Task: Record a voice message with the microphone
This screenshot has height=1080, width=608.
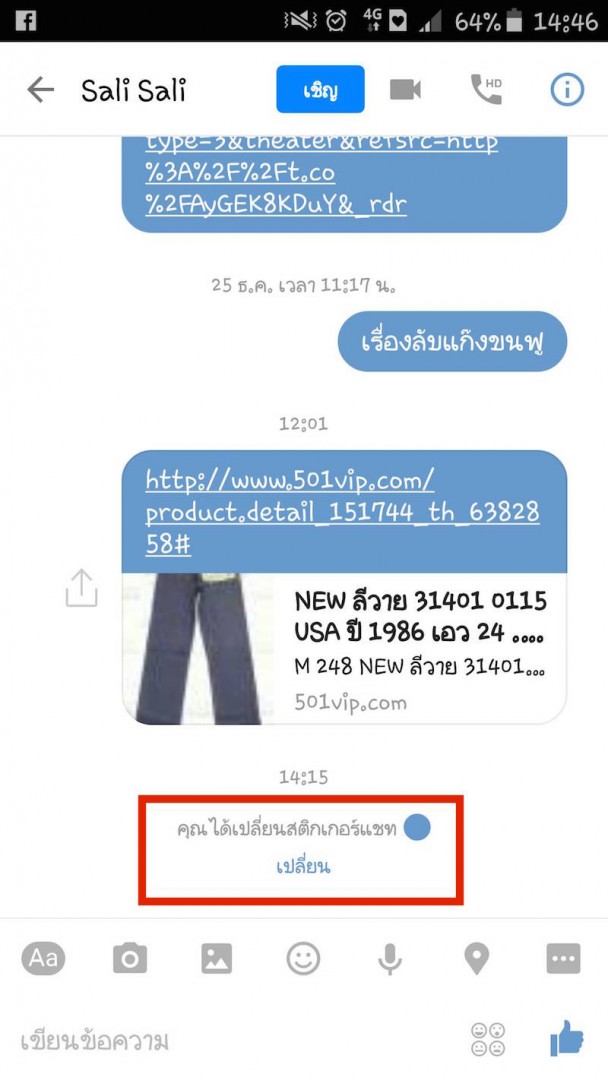Action: point(389,959)
